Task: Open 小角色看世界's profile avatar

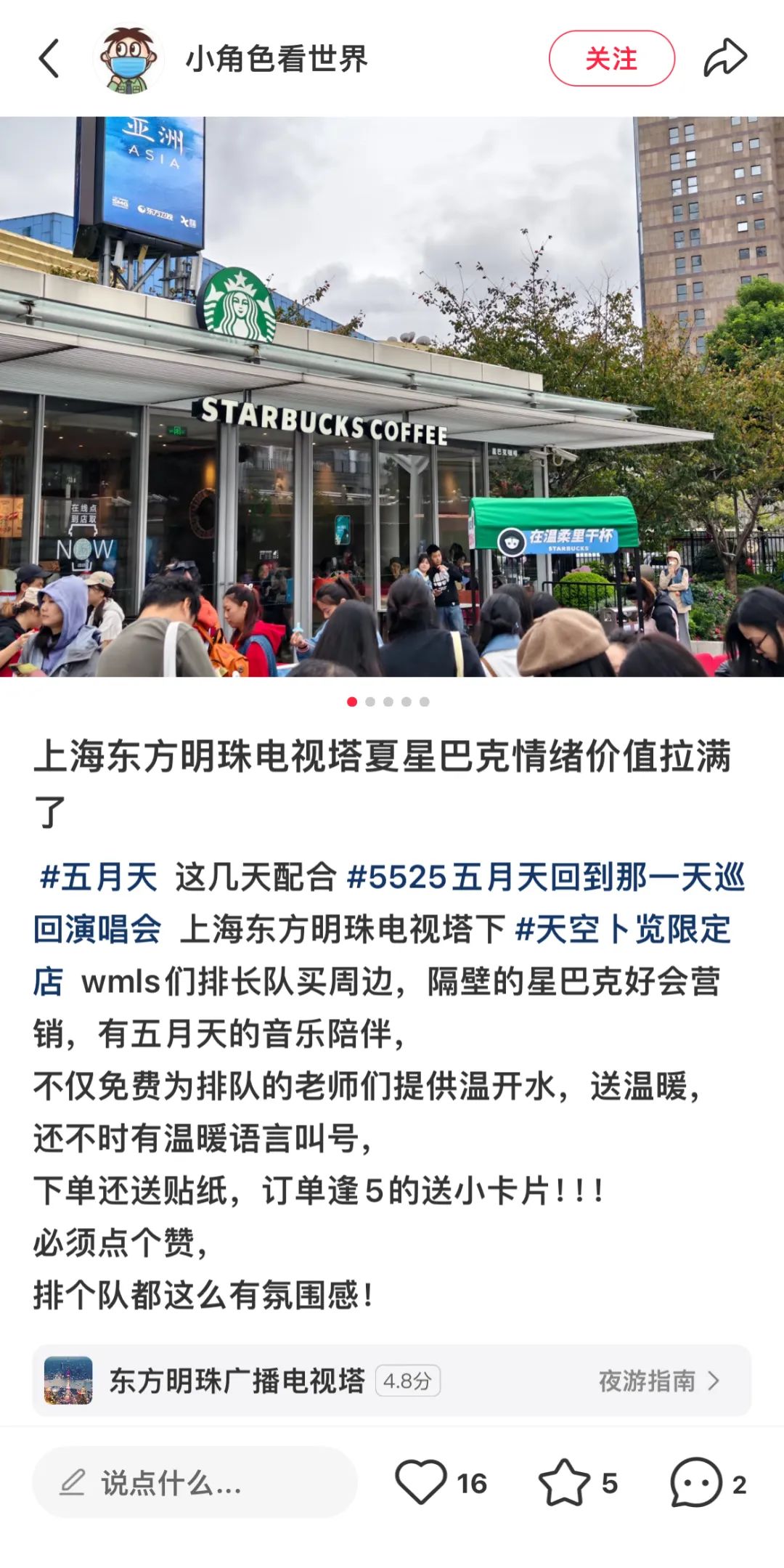Action: 129,60
